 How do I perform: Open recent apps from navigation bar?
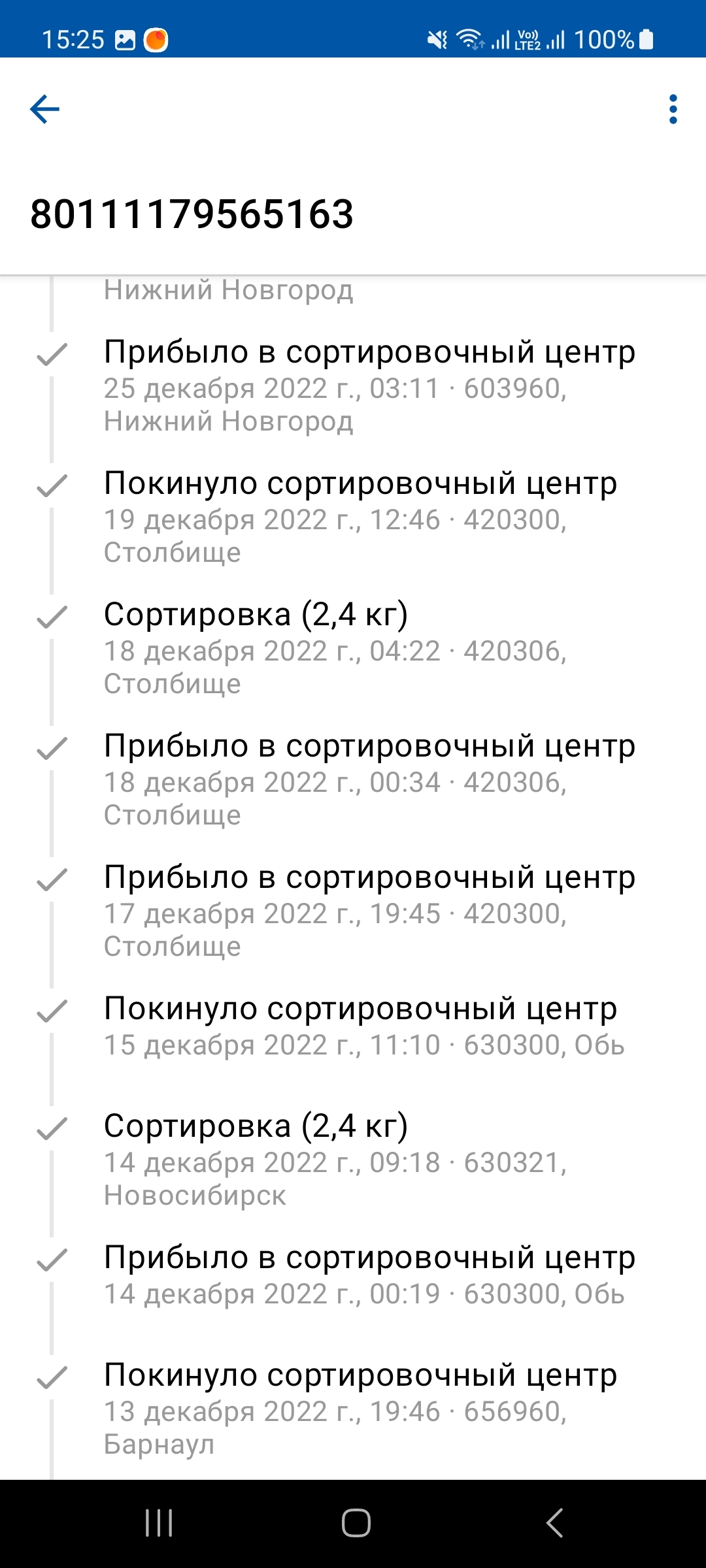(x=159, y=1523)
